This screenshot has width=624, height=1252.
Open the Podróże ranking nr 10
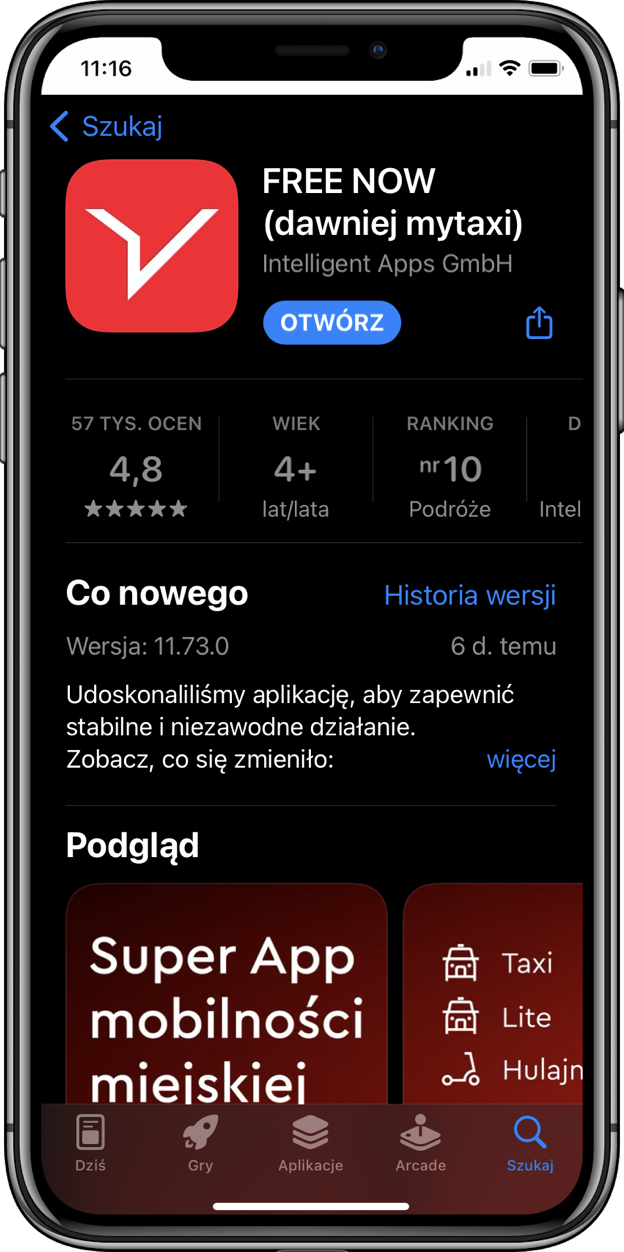(x=450, y=467)
